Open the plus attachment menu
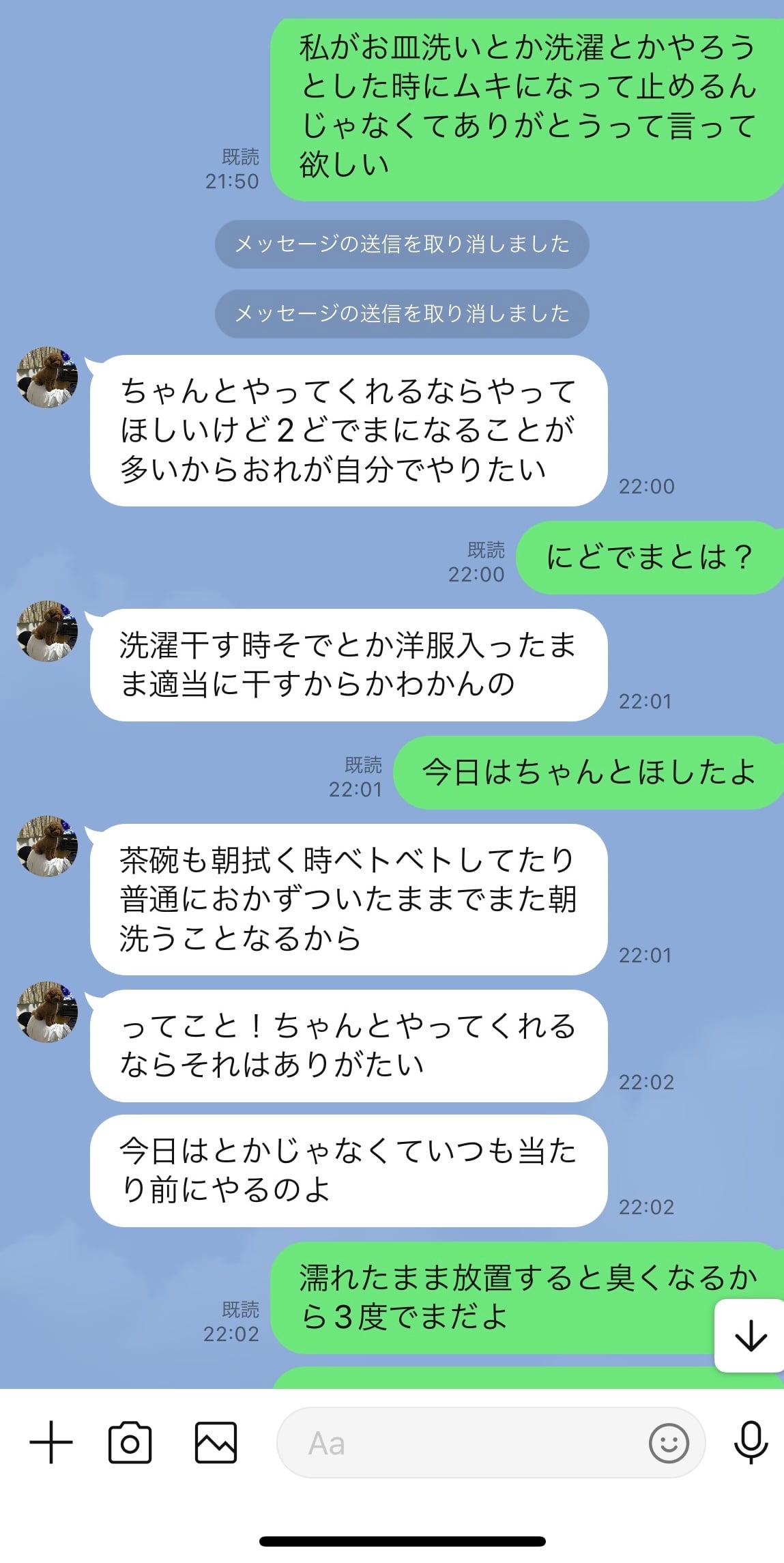Screen dimensions: 784x1563 [51, 1443]
